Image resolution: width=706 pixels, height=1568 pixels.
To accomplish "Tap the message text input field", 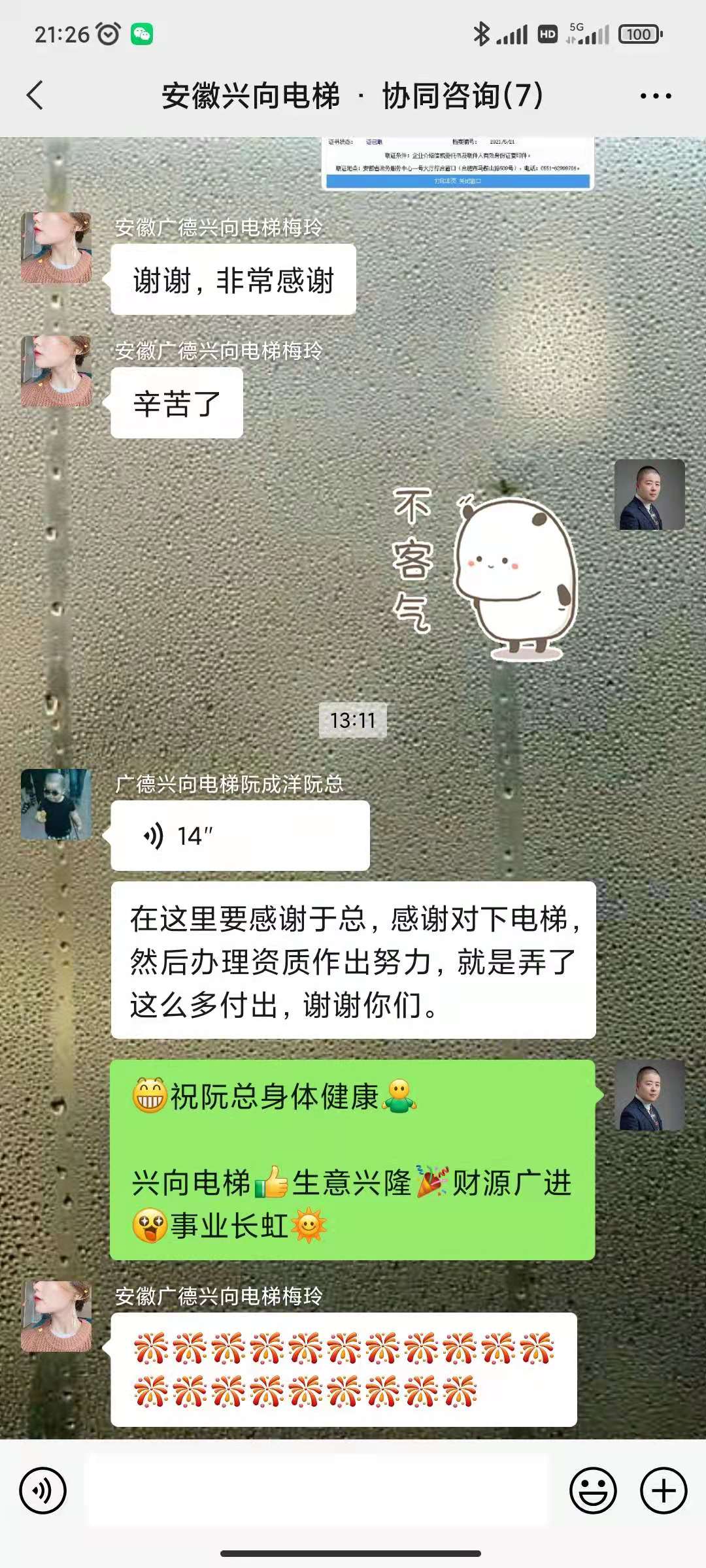I will (x=317, y=1491).
